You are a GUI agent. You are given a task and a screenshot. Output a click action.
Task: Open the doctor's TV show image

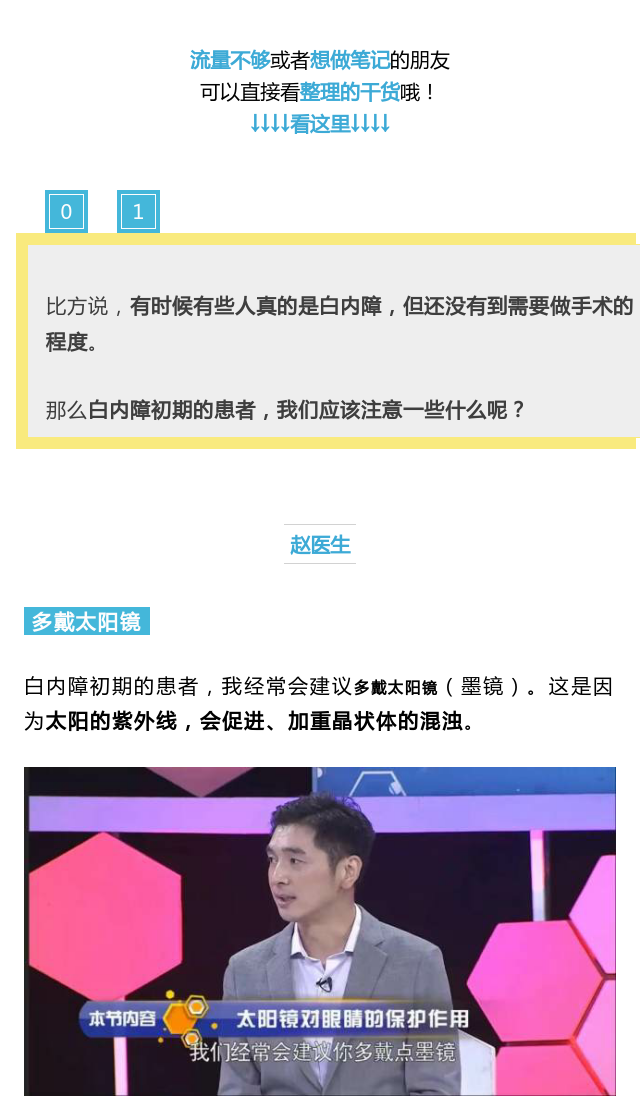[320, 930]
